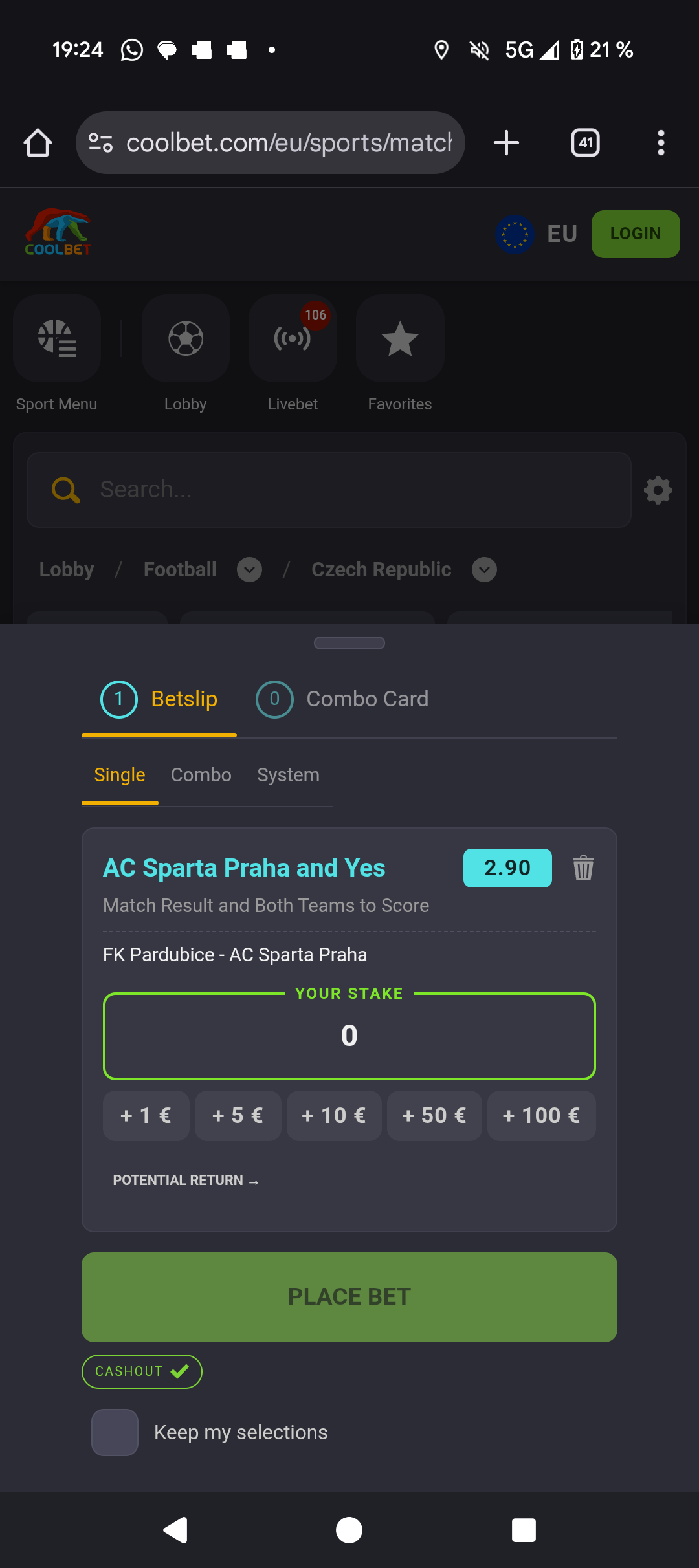Tap the Your Stake input field
699x1568 pixels.
click(349, 1036)
